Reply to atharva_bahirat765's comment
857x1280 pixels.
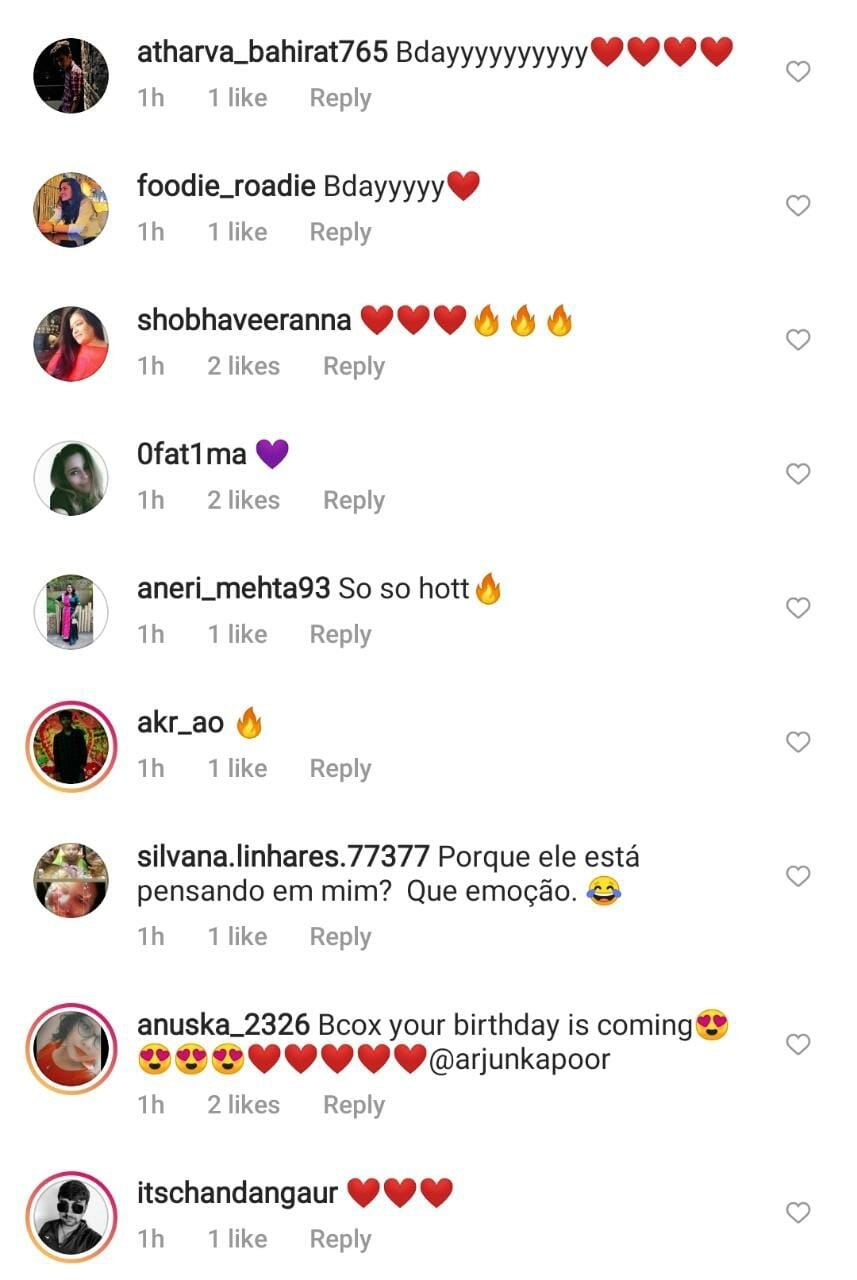point(340,98)
